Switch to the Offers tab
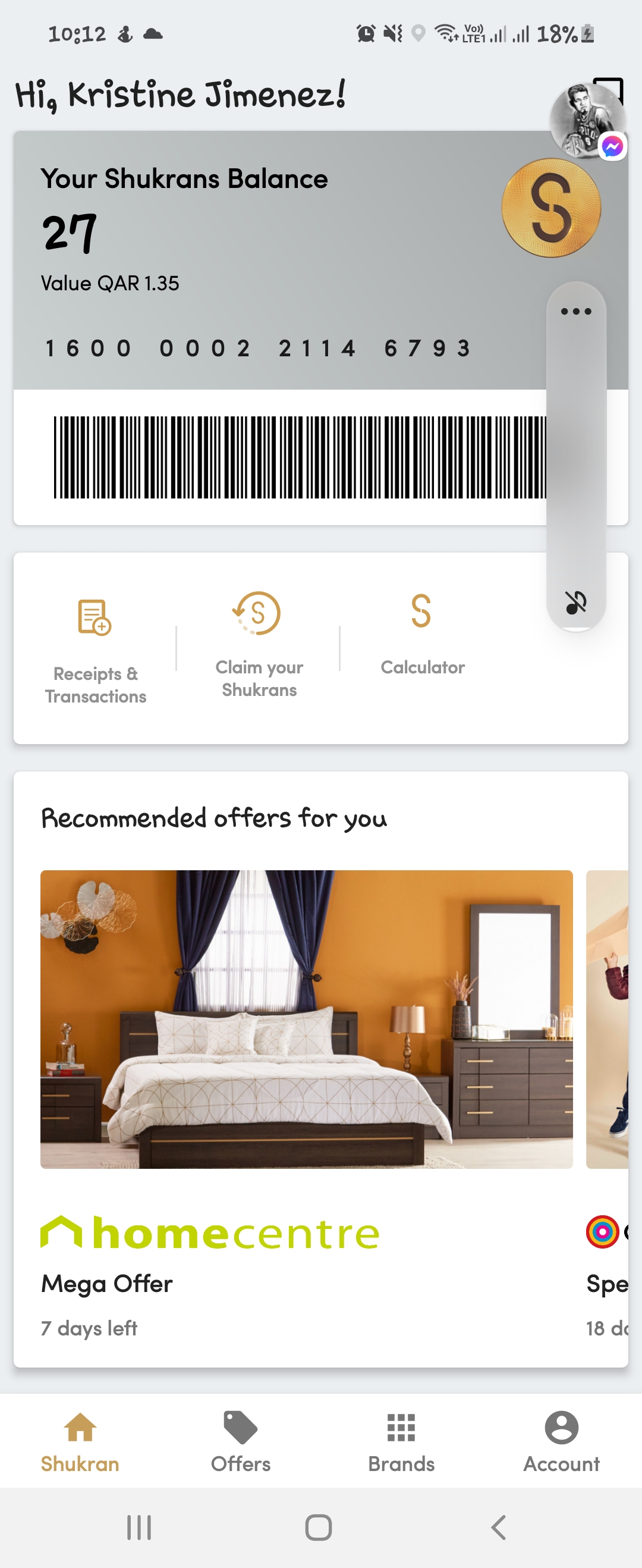642x1568 pixels. (240, 1442)
